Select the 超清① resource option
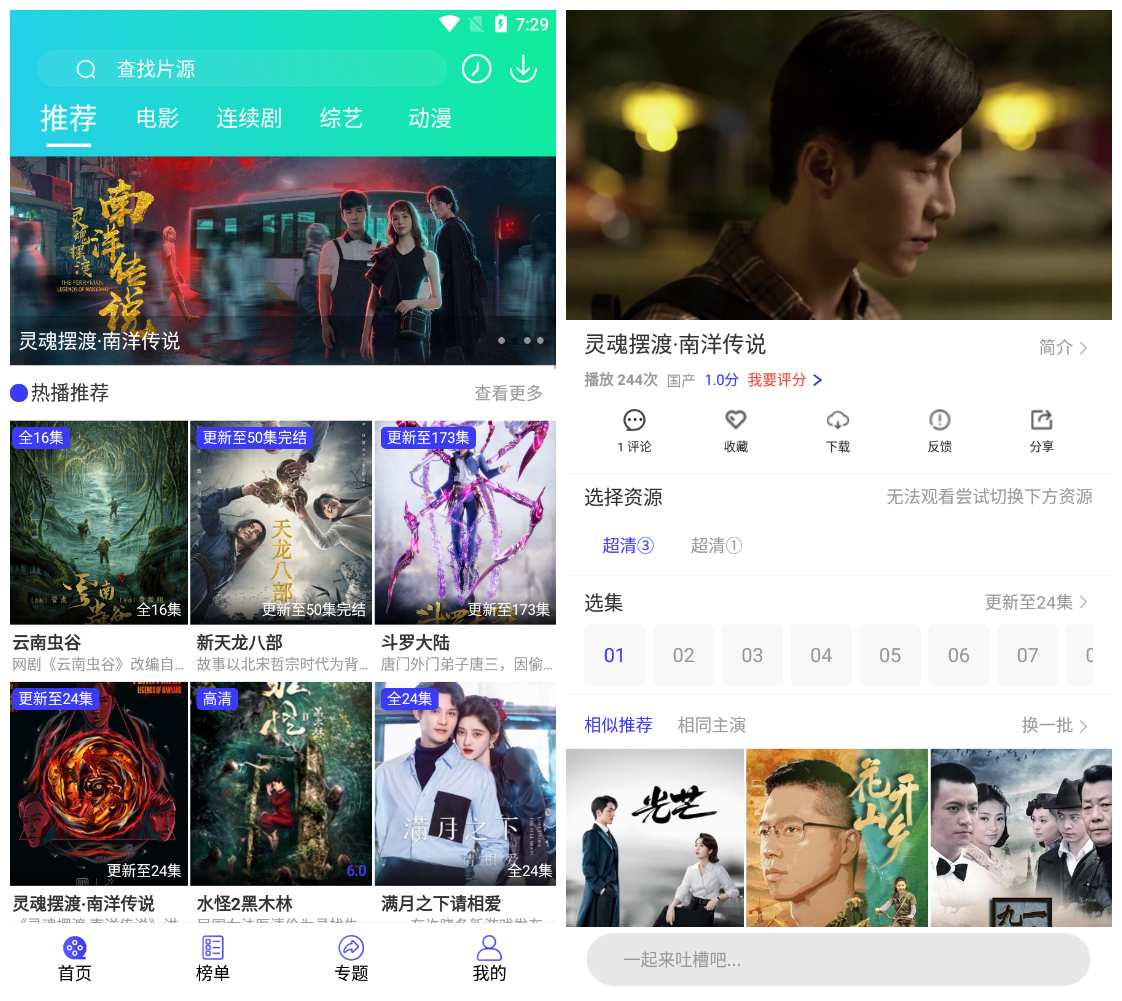The image size is (1122, 1001). click(x=716, y=546)
